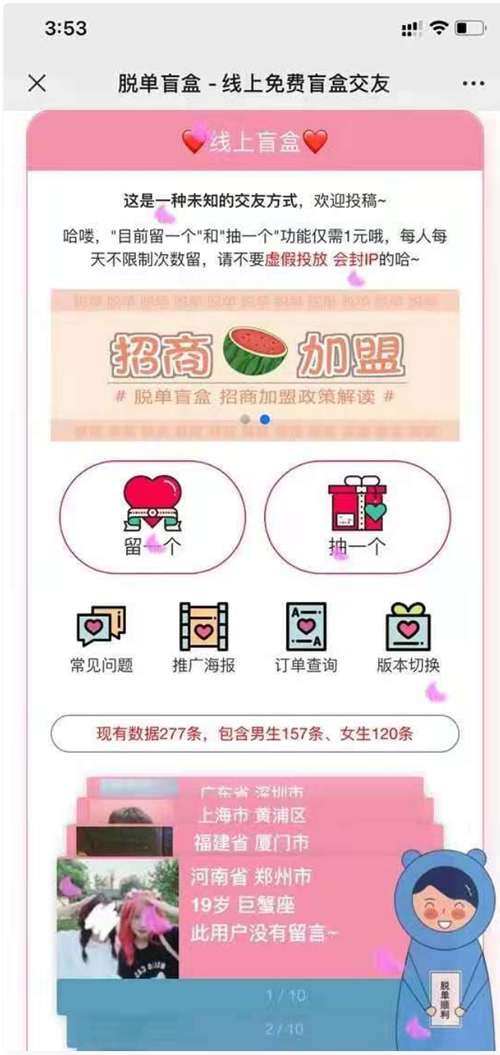The height and width of the screenshot is (1055, 500).
Task: Close the 脱单盲盒 web page
Action: [x=37, y=83]
